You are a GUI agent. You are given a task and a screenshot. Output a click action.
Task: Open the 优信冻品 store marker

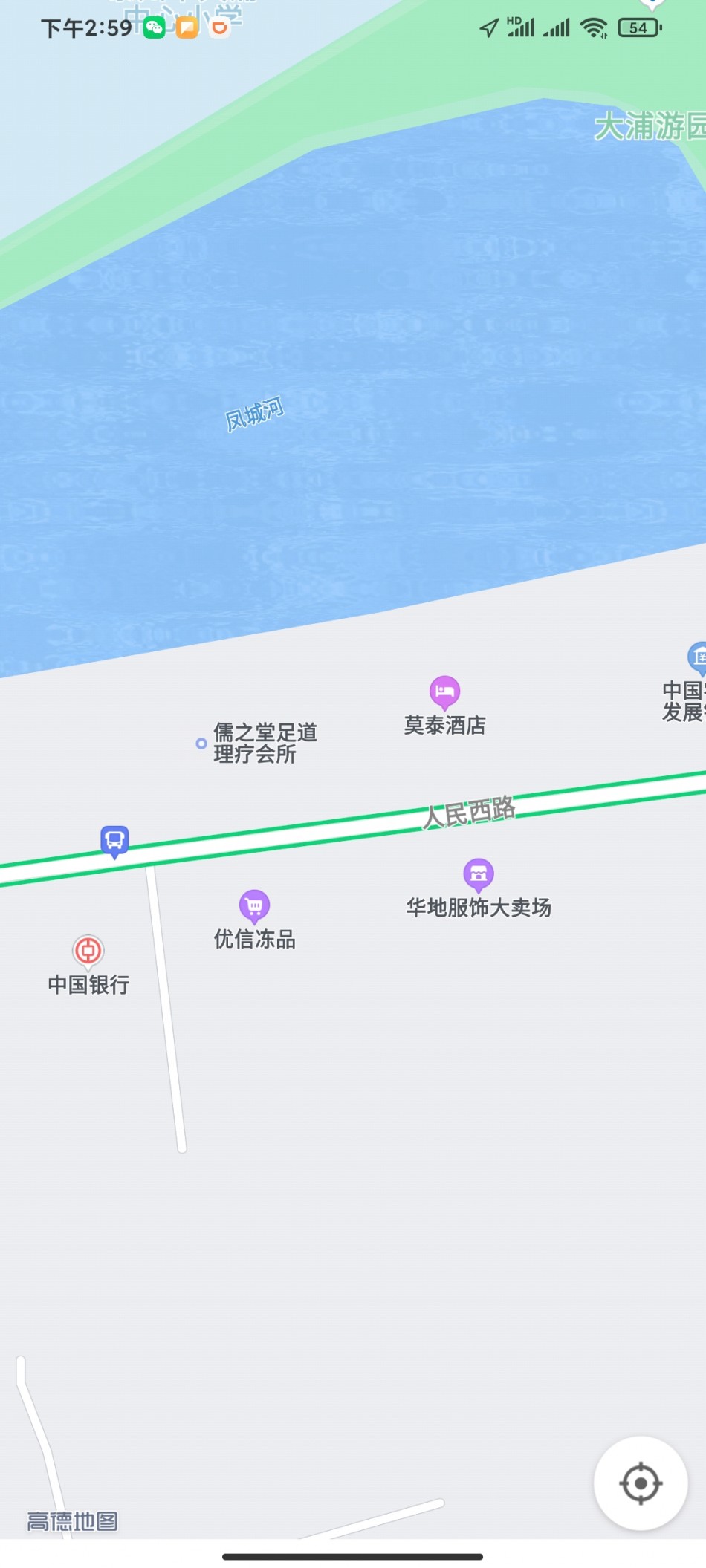point(254,905)
